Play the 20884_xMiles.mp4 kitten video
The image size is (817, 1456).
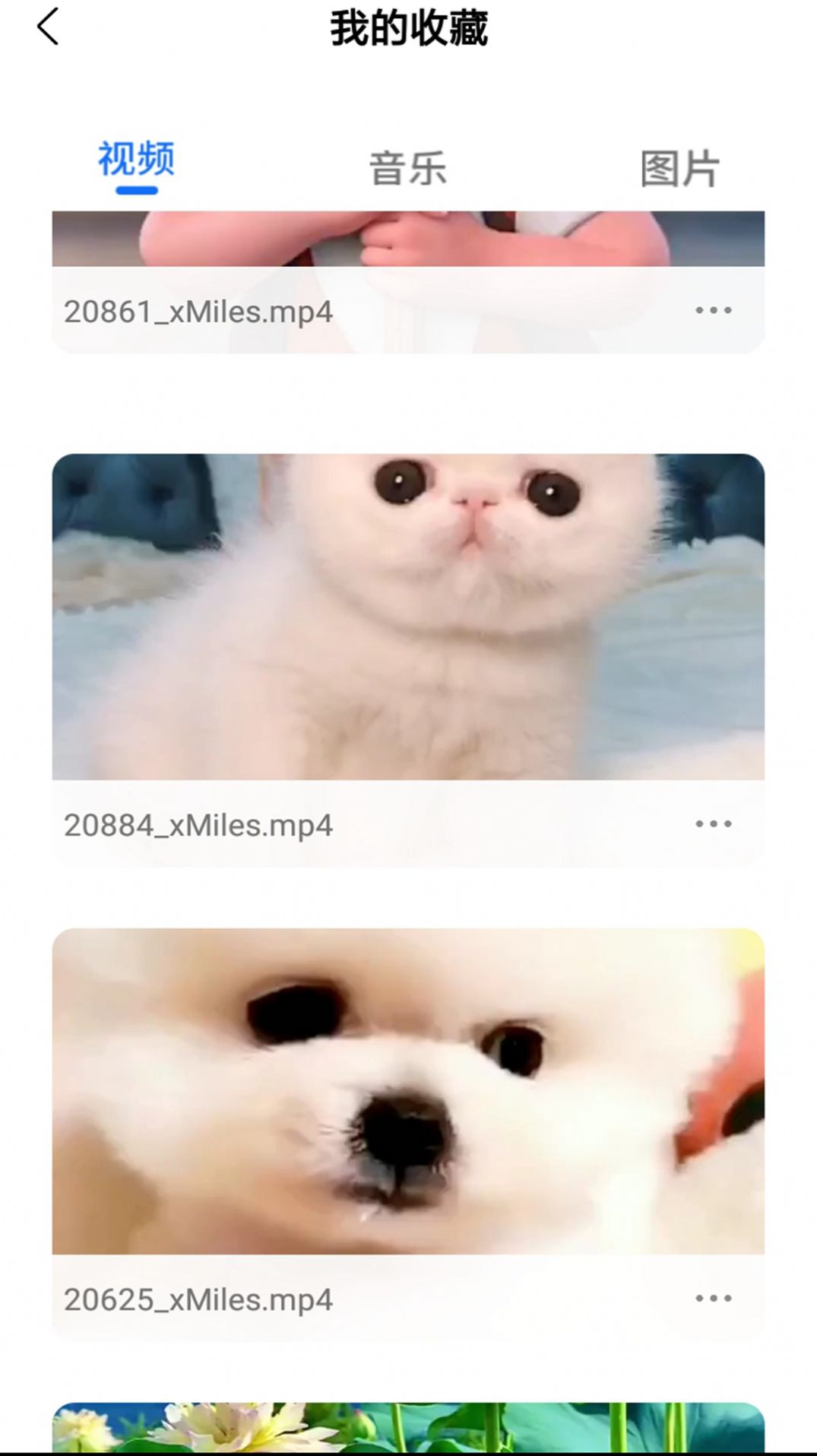click(408, 617)
